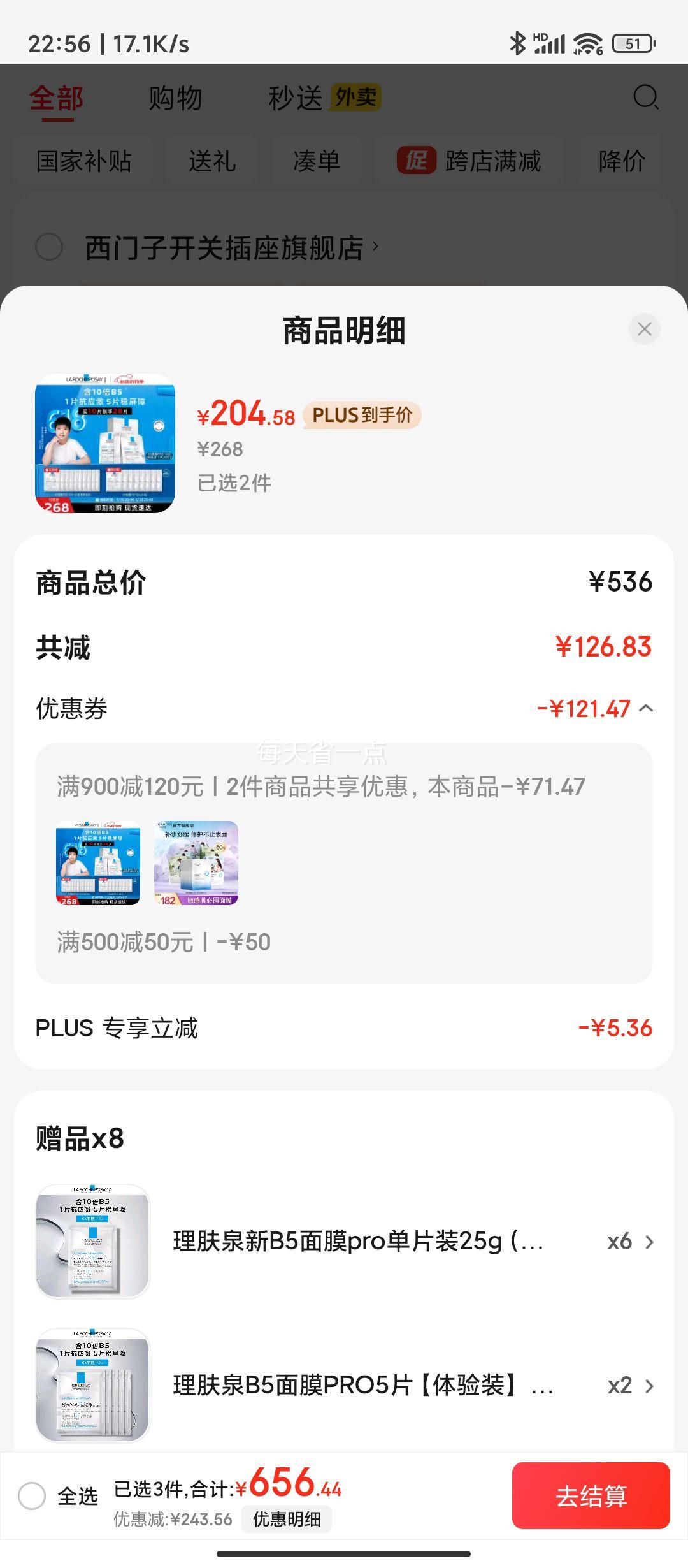Open the La Roche-Posay product thumbnail
Screen dimensions: 688x1568
pos(105,444)
